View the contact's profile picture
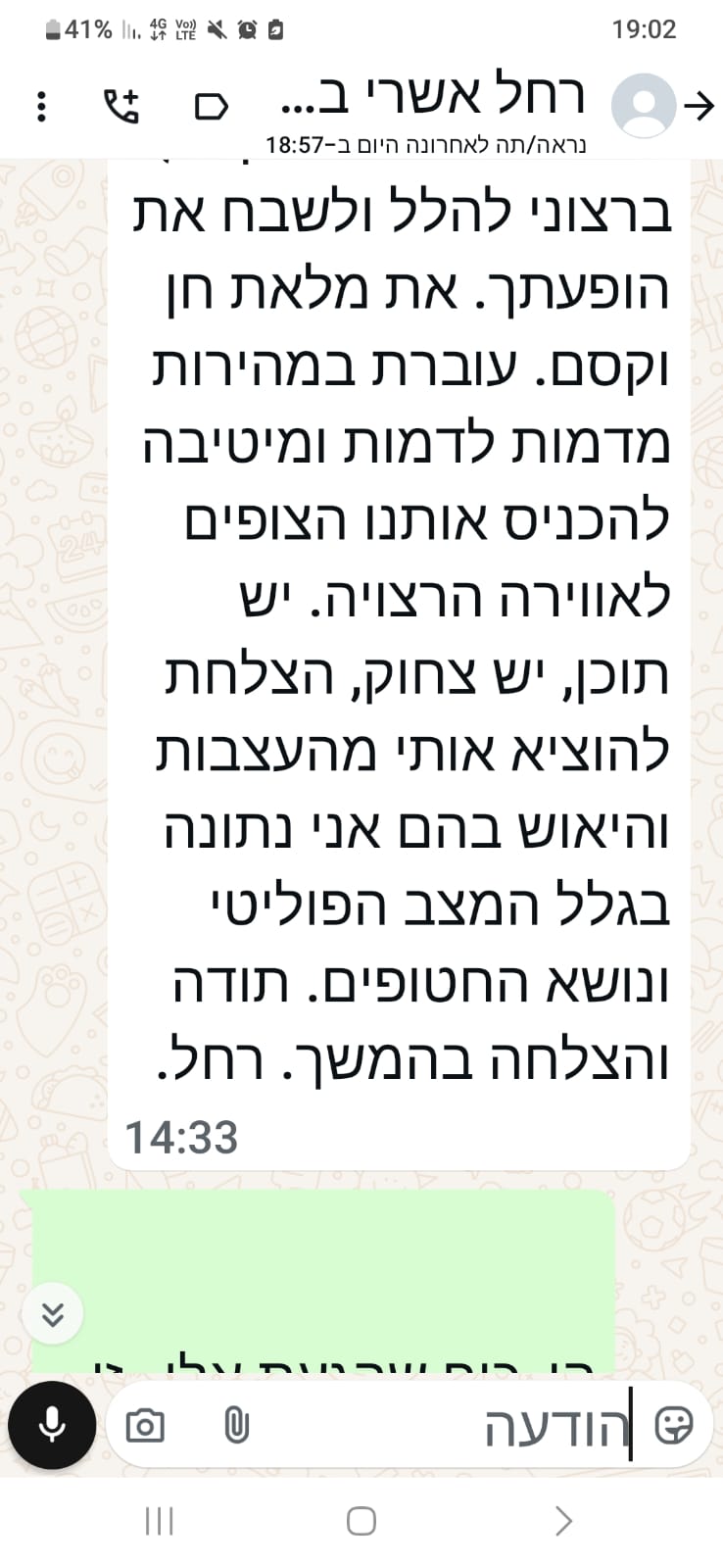The height and width of the screenshot is (1568, 723). [x=644, y=106]
